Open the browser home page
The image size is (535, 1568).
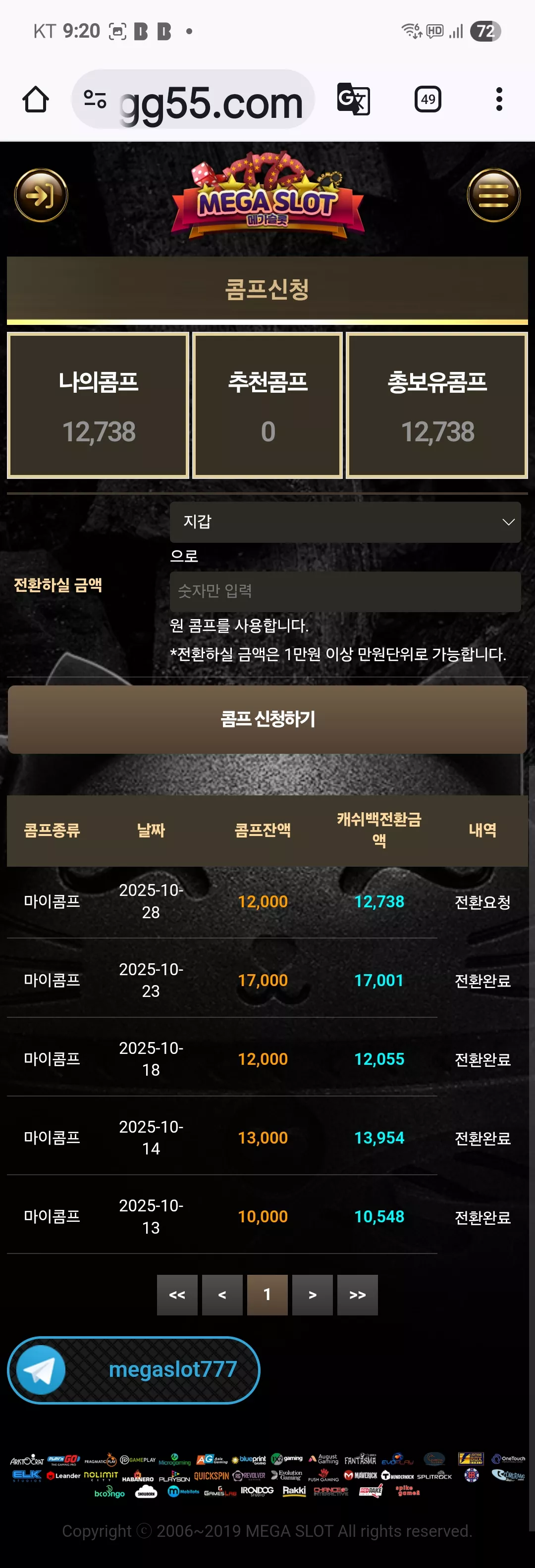(x=35, y=99)
